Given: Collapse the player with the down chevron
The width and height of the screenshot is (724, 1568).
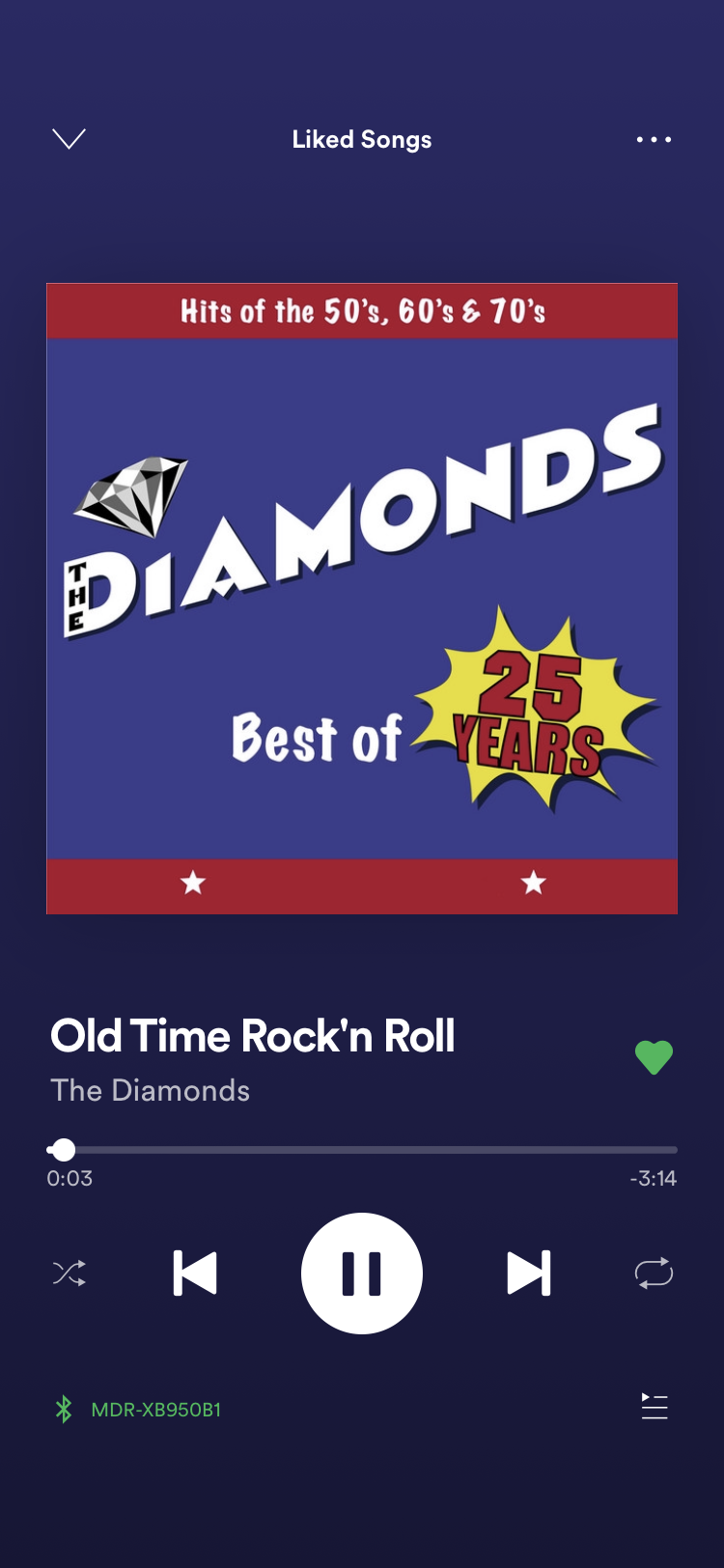Looking at the screenshot, I should point(69,139).
